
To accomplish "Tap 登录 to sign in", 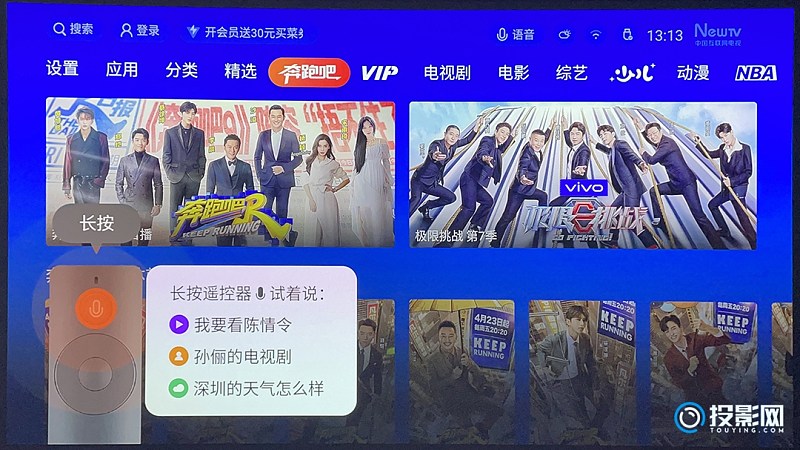I will [x=140, y=30].
